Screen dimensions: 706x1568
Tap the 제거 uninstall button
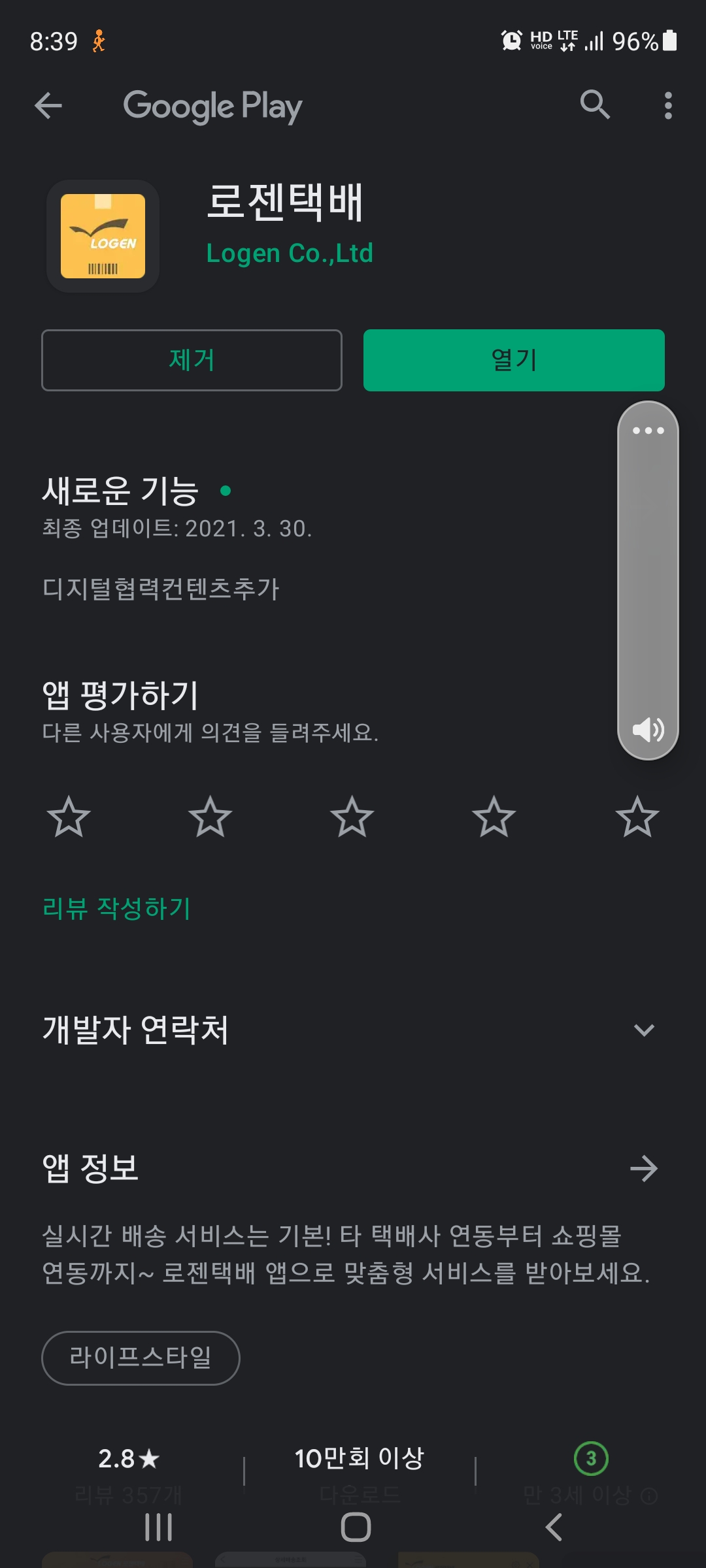(x=192, y=360)
